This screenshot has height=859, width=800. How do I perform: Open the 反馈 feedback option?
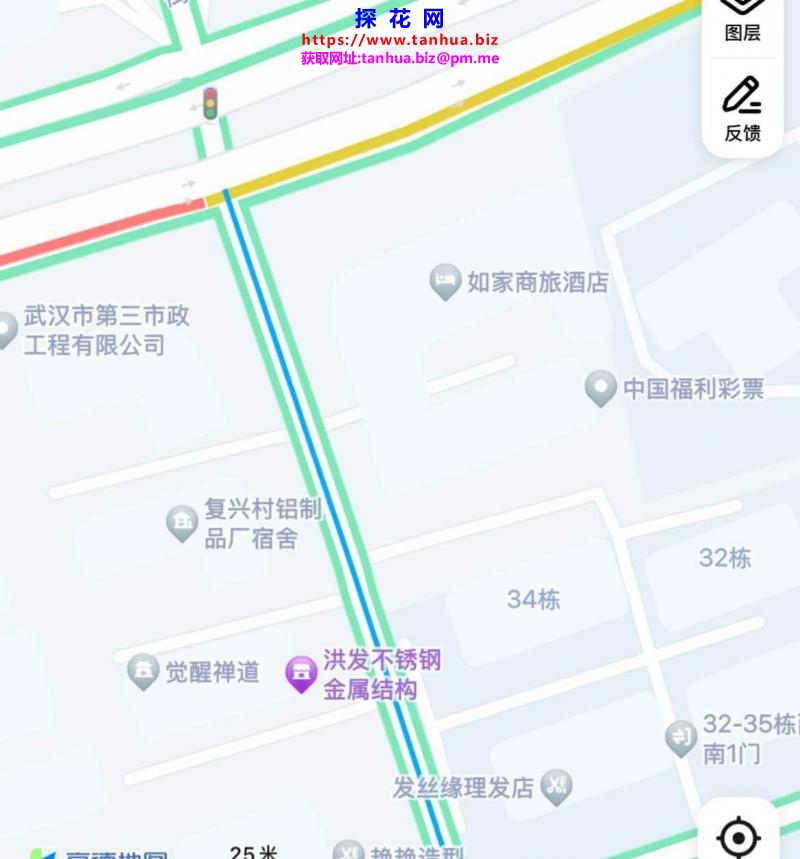tap(742, 108)
